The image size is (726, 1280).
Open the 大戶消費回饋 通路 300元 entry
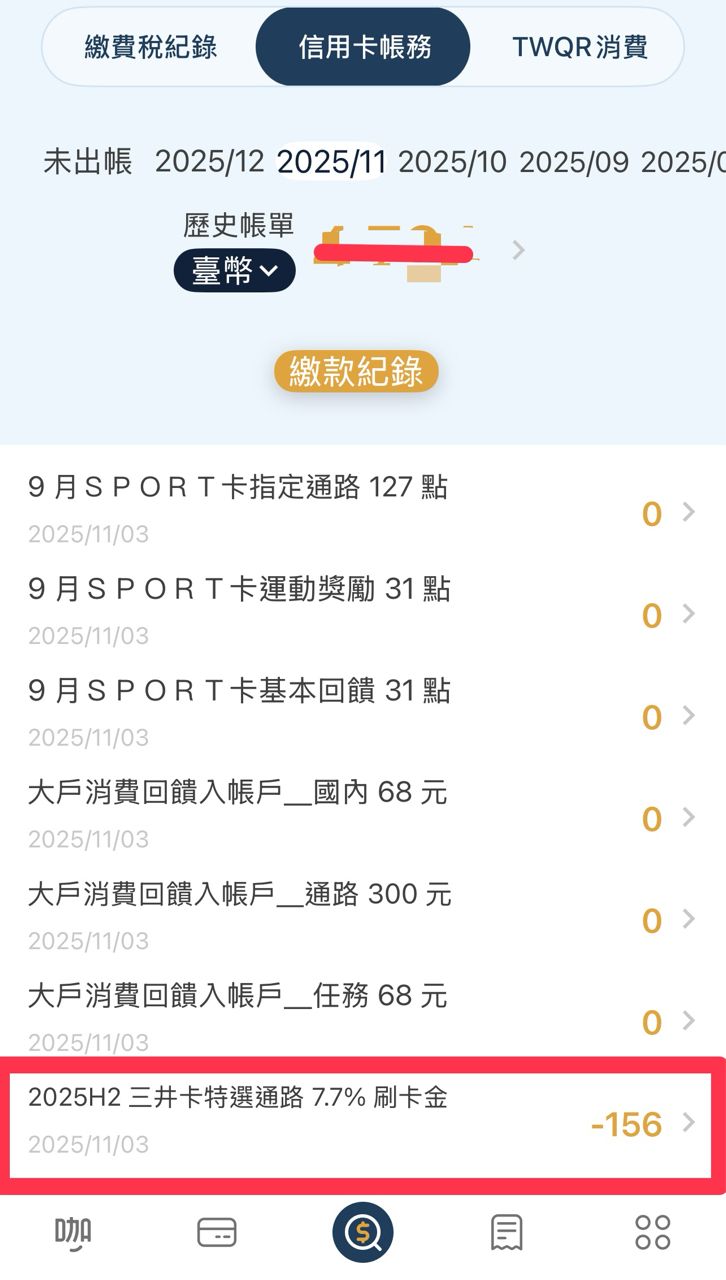coord(360,918)
